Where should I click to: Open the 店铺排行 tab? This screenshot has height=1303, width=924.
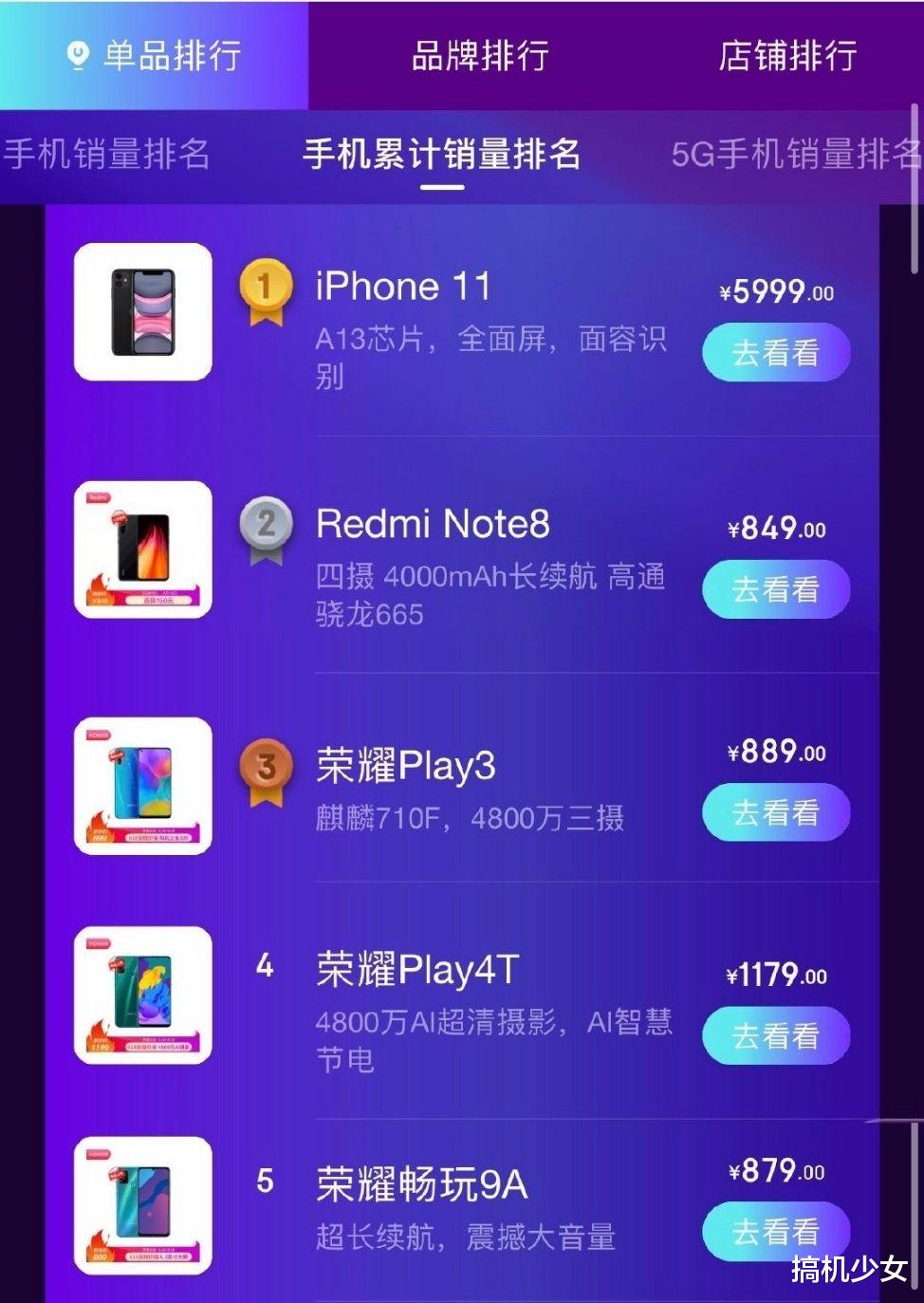(x=789, y=55)
